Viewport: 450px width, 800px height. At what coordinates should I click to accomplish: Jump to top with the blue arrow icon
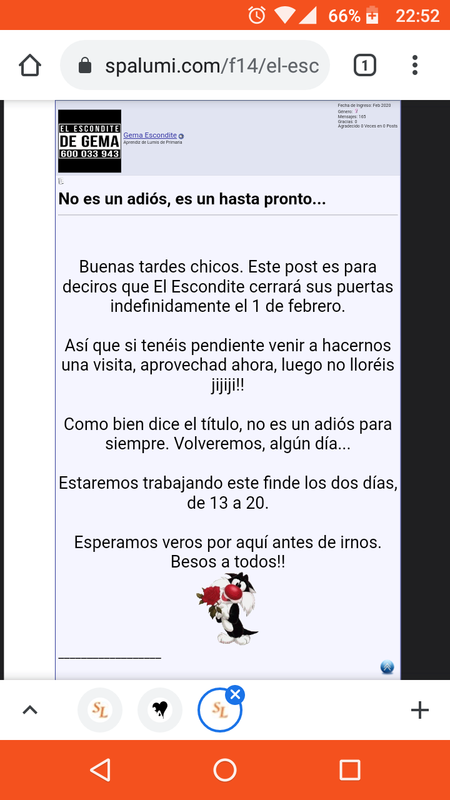point(387,667)
